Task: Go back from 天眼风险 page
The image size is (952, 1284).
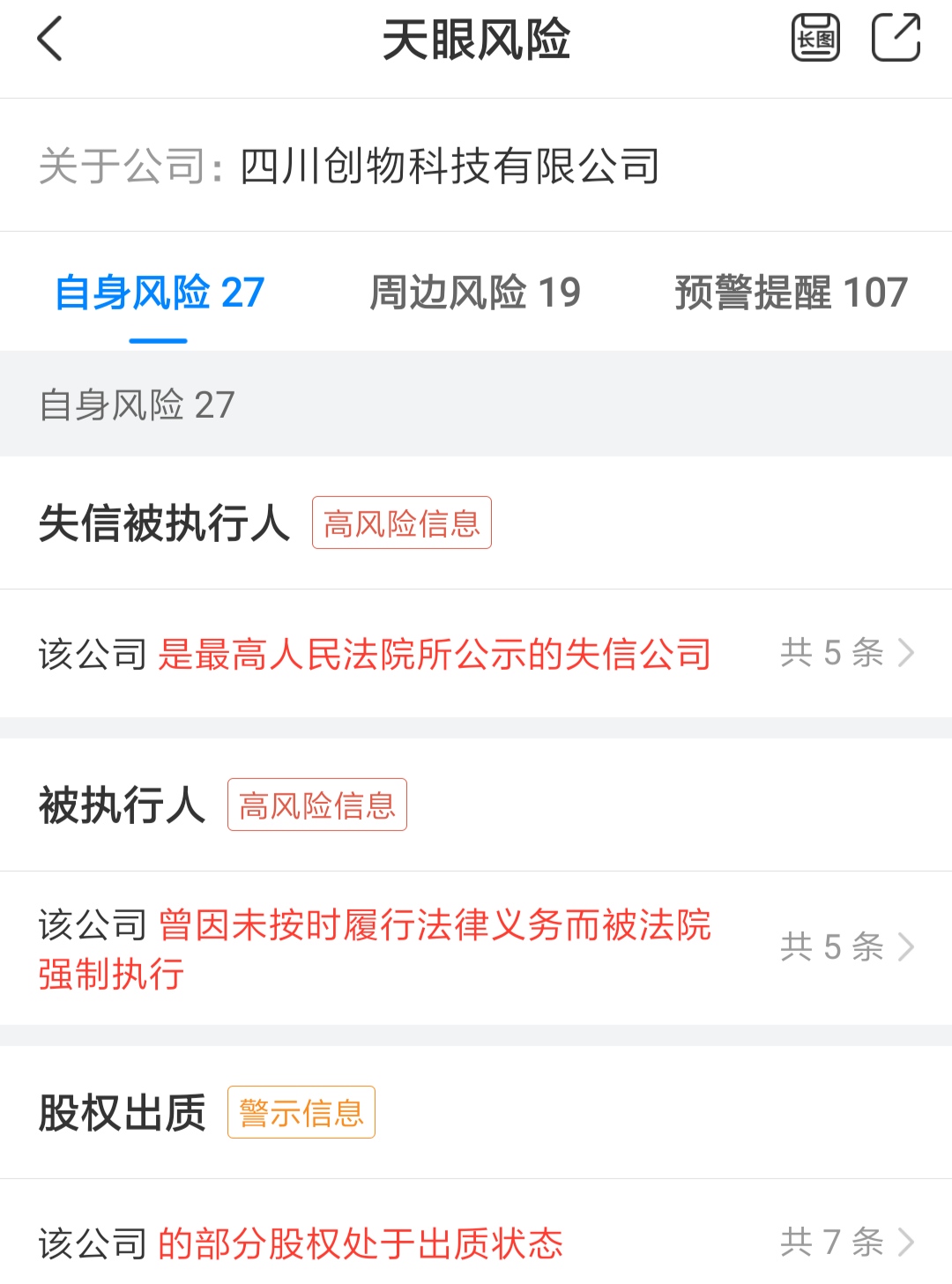Action: click(50, 40)
